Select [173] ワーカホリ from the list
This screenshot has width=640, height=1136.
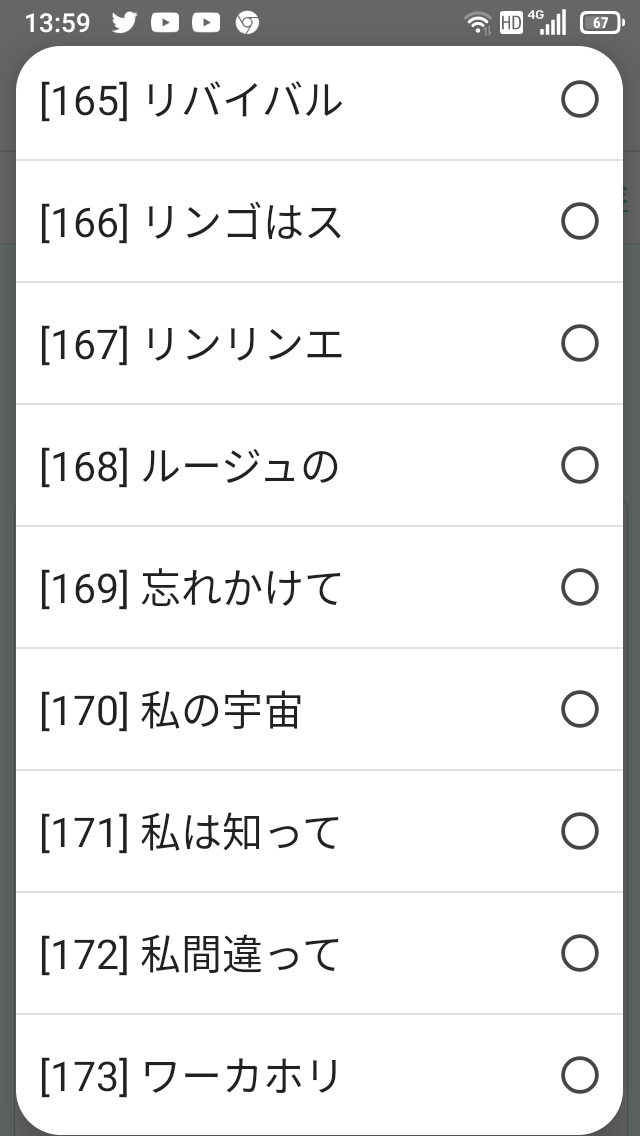pos(319,1074)
